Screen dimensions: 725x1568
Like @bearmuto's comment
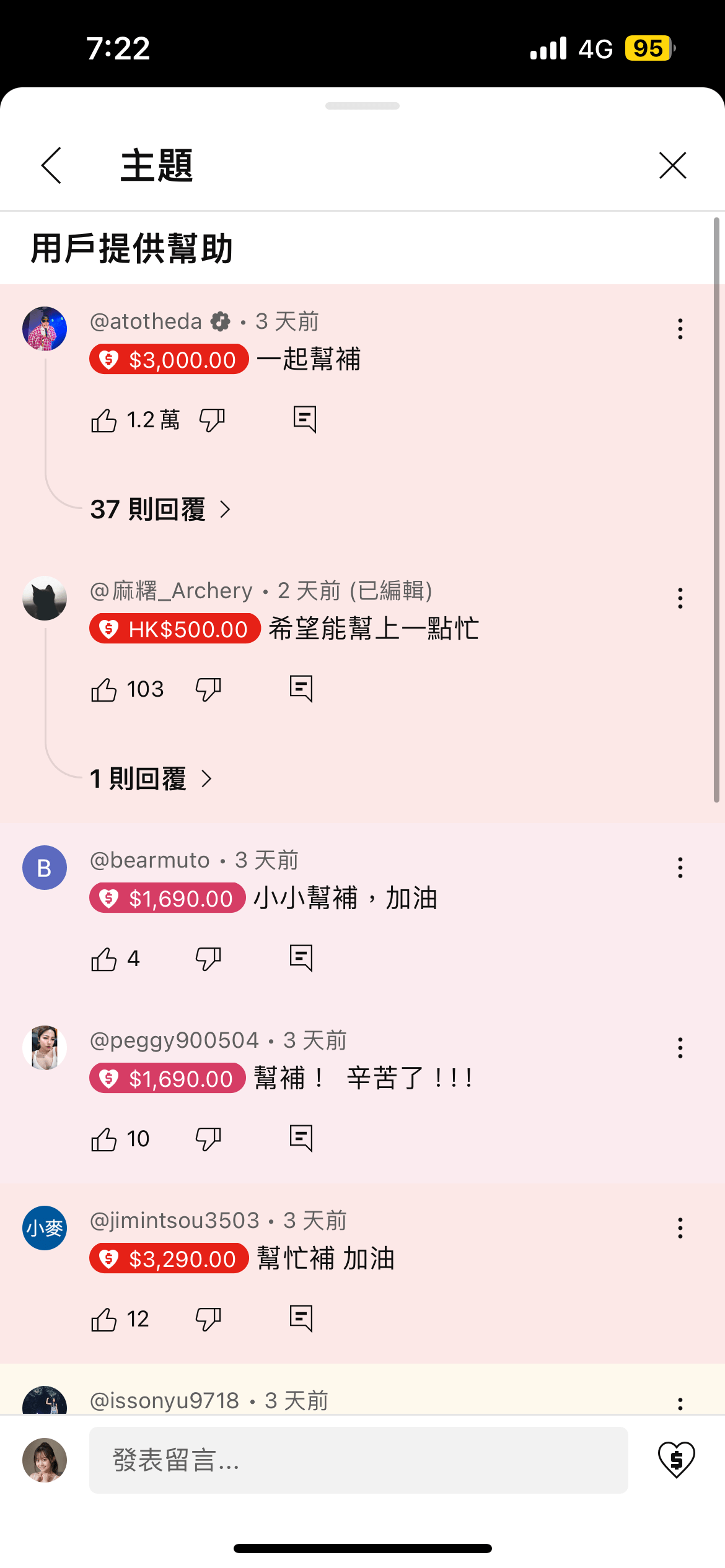pos(104,959)
